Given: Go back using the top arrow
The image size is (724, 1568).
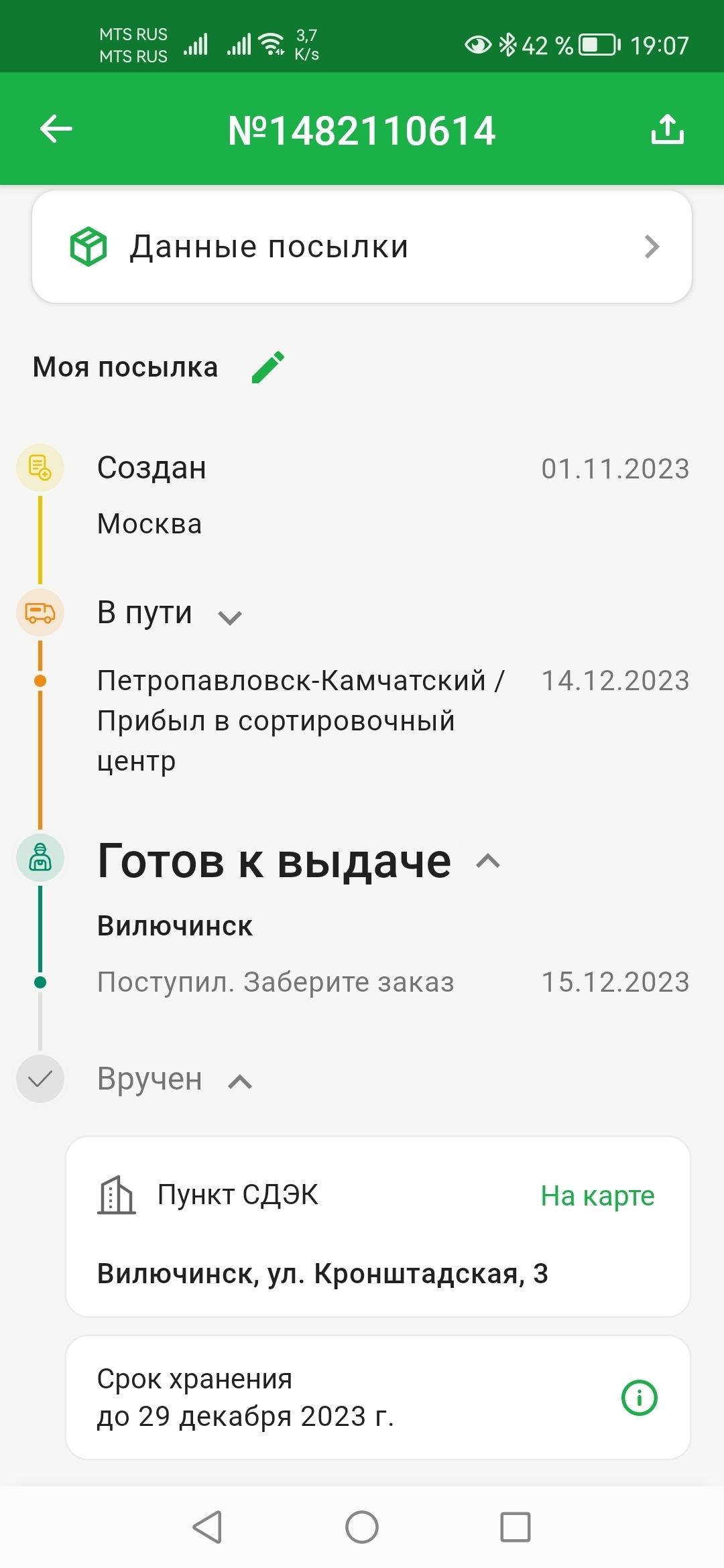Looking at the screenshot, I should pyautogui.click(x=56, y=129).
